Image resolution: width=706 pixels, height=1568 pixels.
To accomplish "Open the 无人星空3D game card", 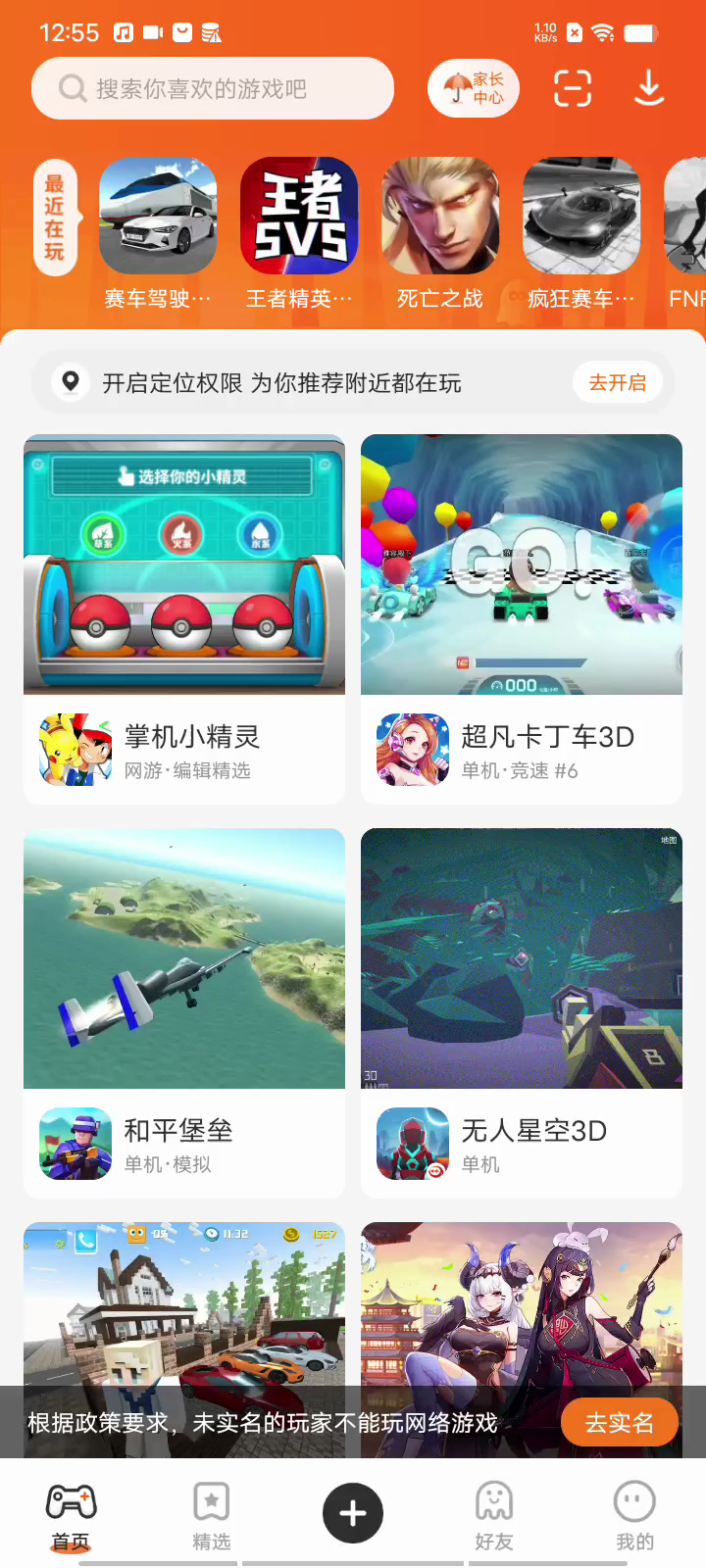I will pos(522,1011).
